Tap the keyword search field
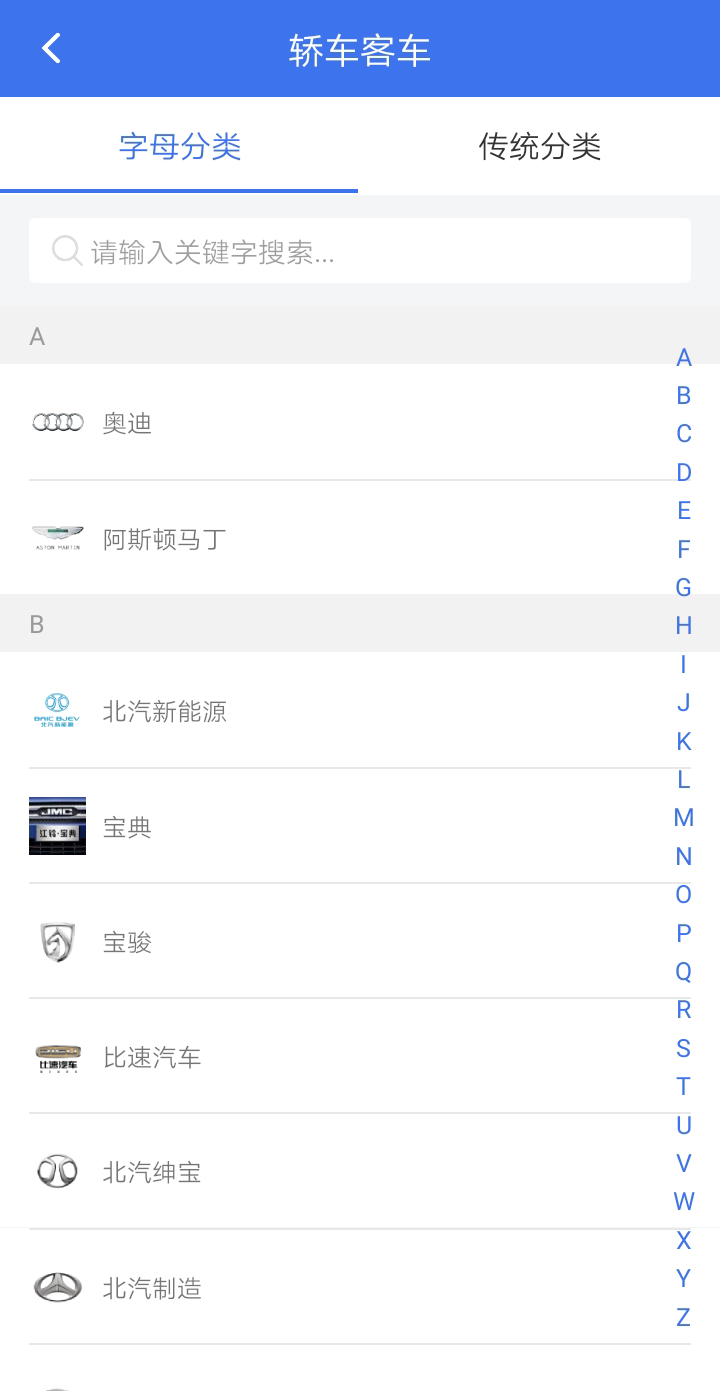 point(360,251)
